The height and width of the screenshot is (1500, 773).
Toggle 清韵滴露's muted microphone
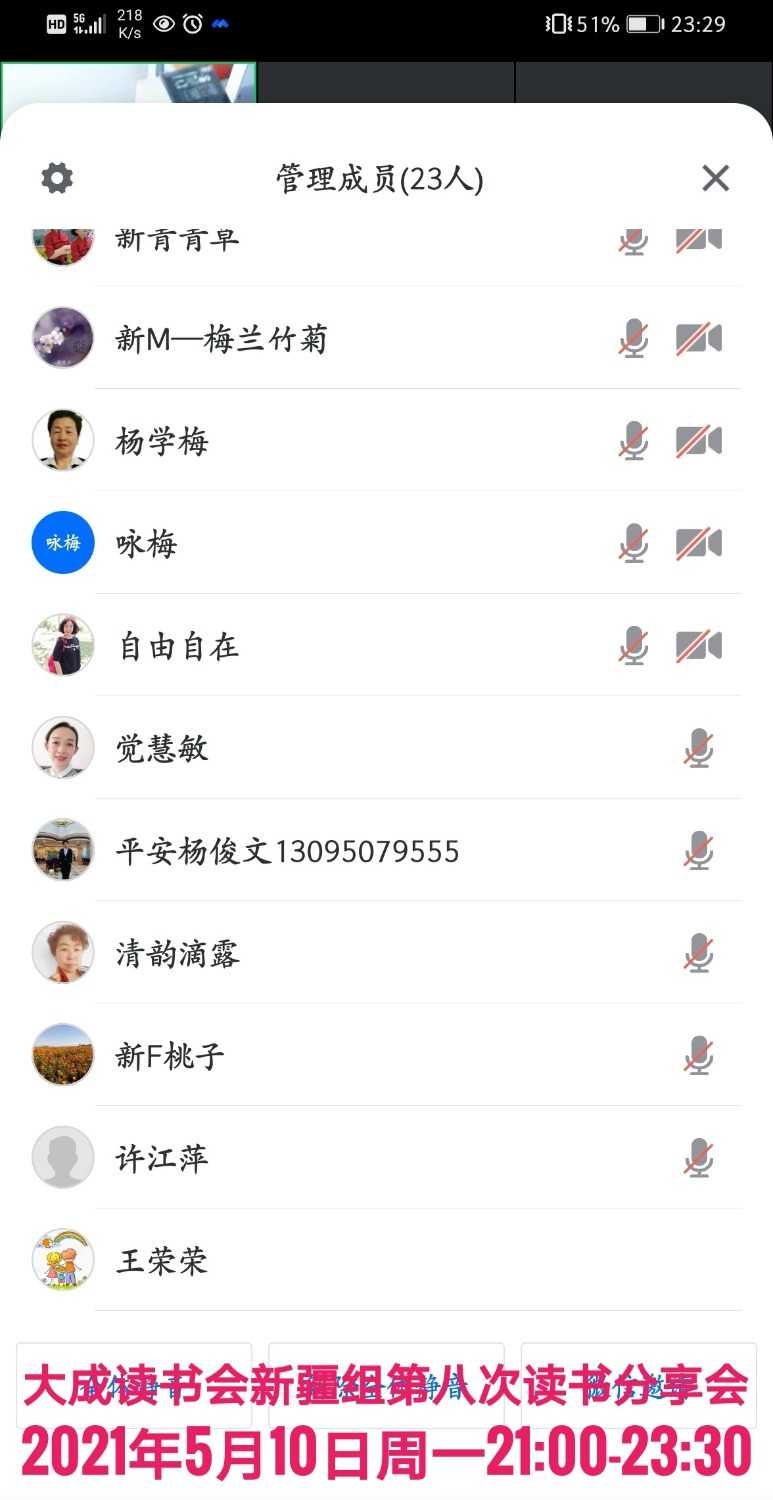(x=698, y=953)
